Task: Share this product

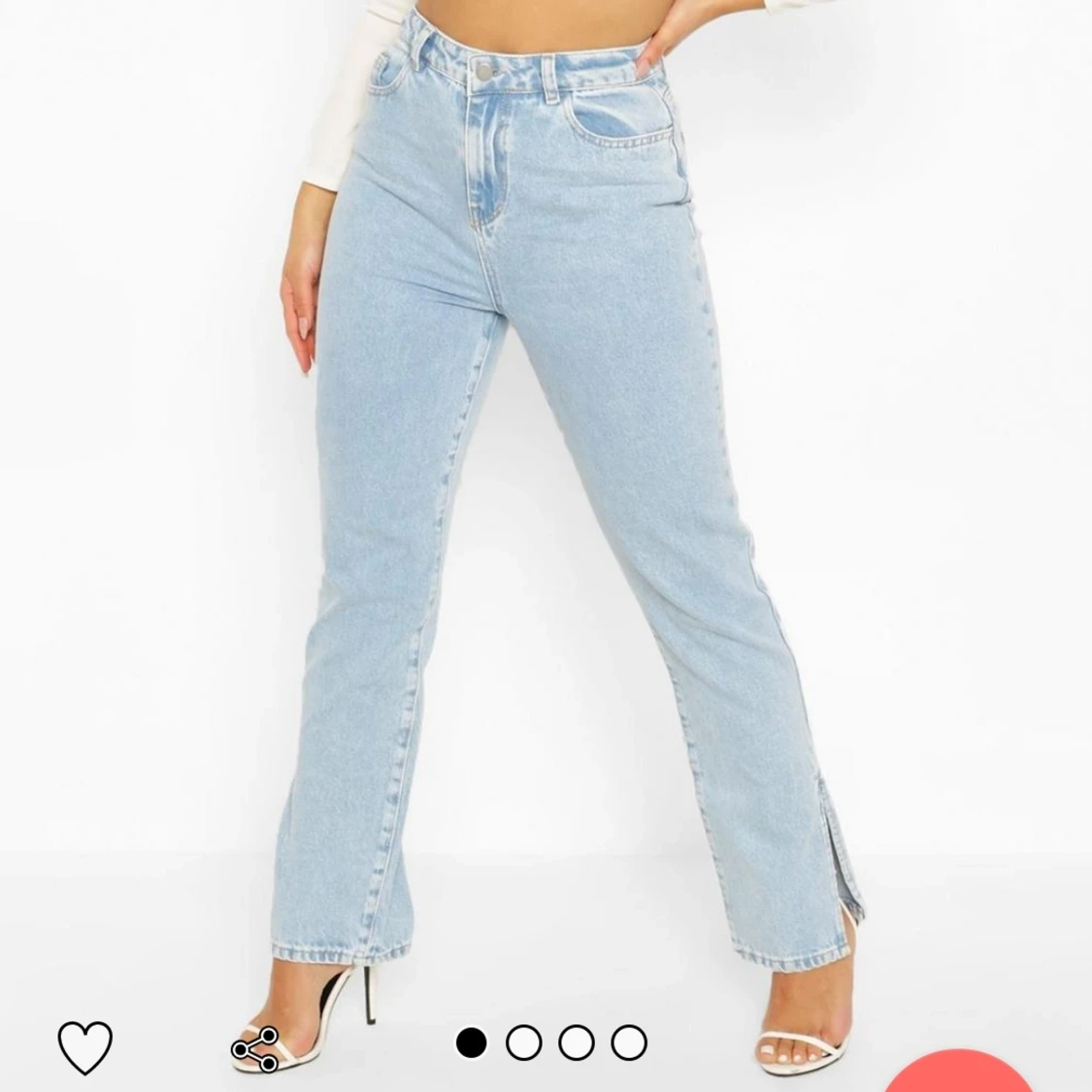Action: [255, 1048]
